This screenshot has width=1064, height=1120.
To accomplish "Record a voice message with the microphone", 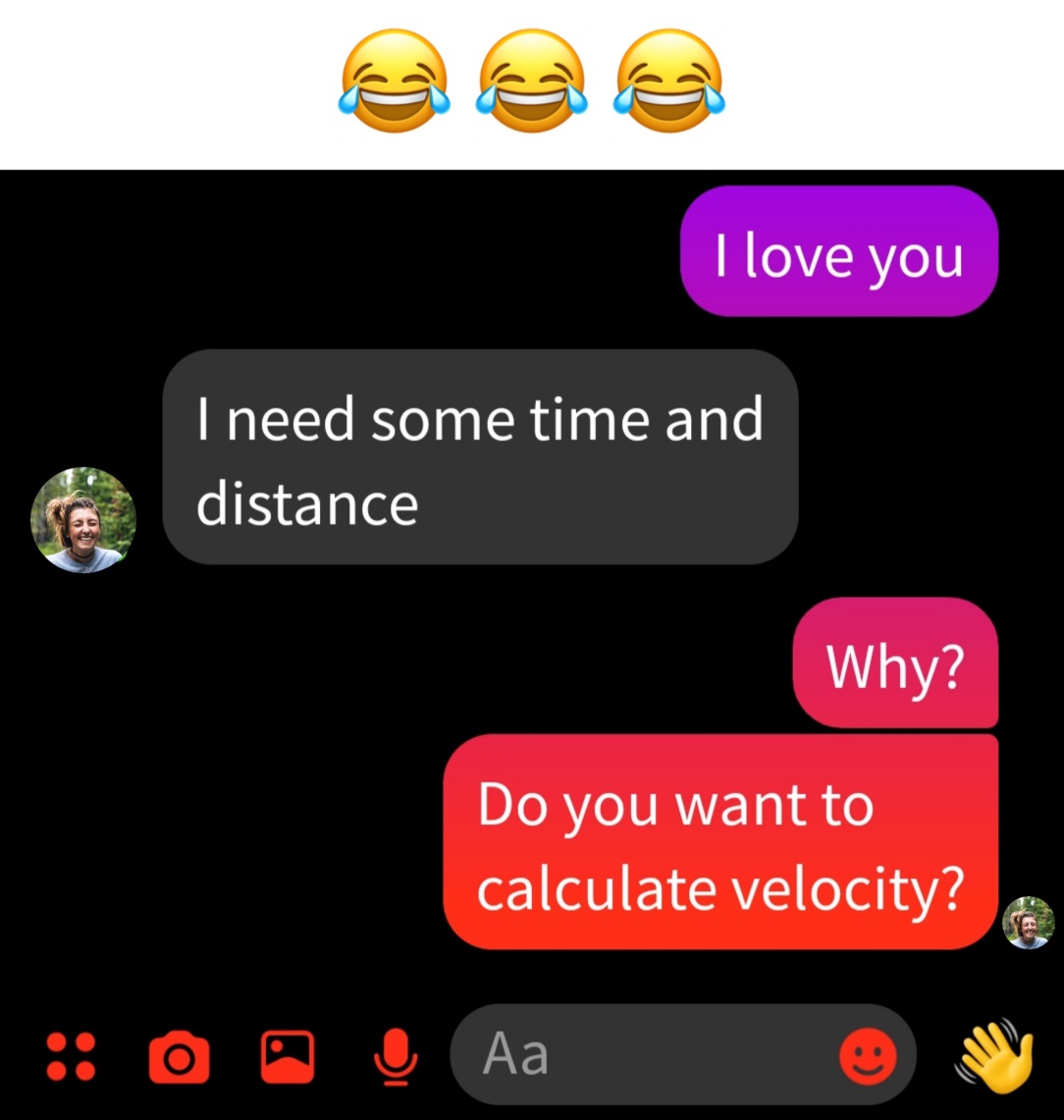I will tap(396, 1057).
